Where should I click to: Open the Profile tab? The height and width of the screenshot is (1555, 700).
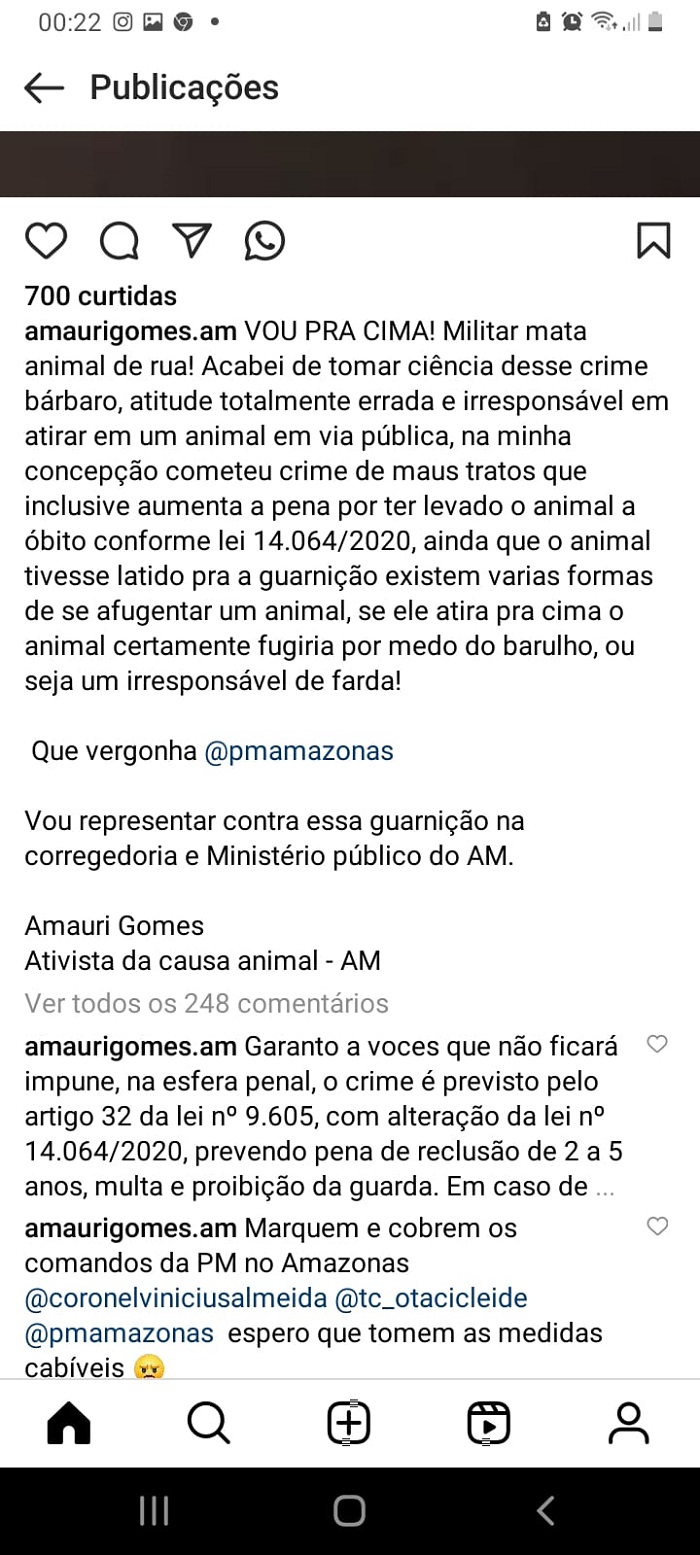click(x=629, y=1422)
